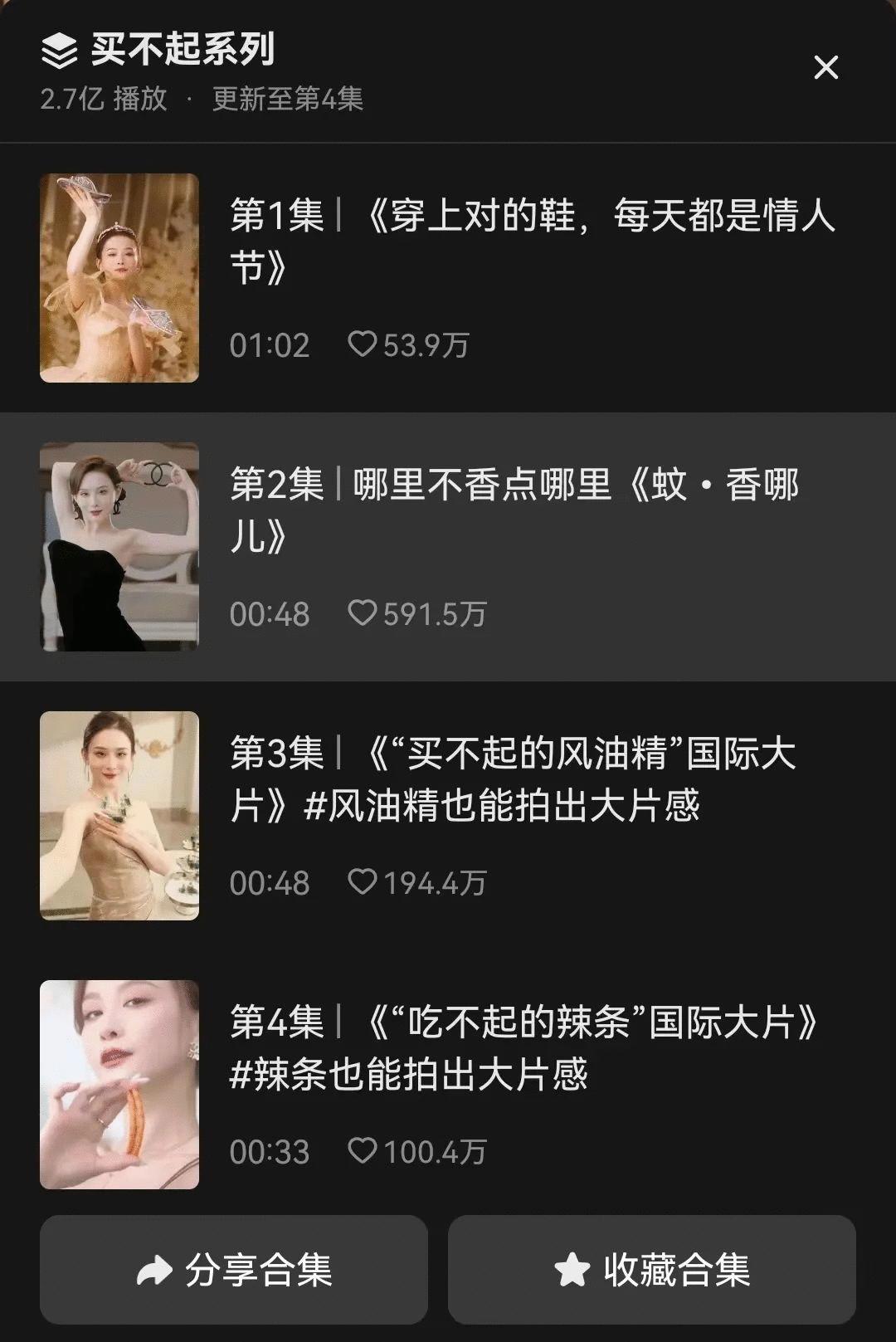Click the star icon inside 收藏合集

point(573,1268)
